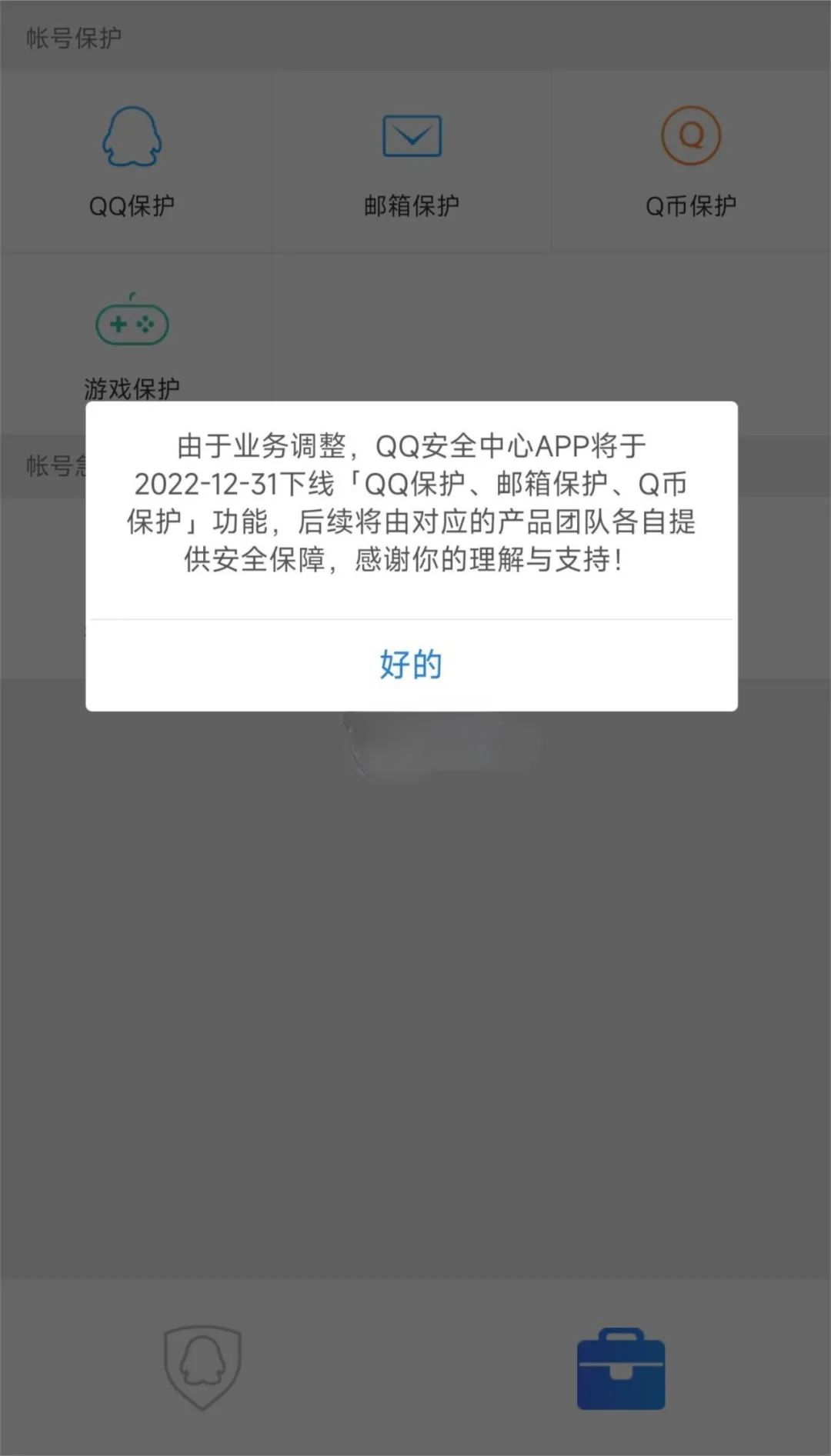831x1456 pixels.
Task: Switch to the QQ shield tab
Action: pos(202,1368)
